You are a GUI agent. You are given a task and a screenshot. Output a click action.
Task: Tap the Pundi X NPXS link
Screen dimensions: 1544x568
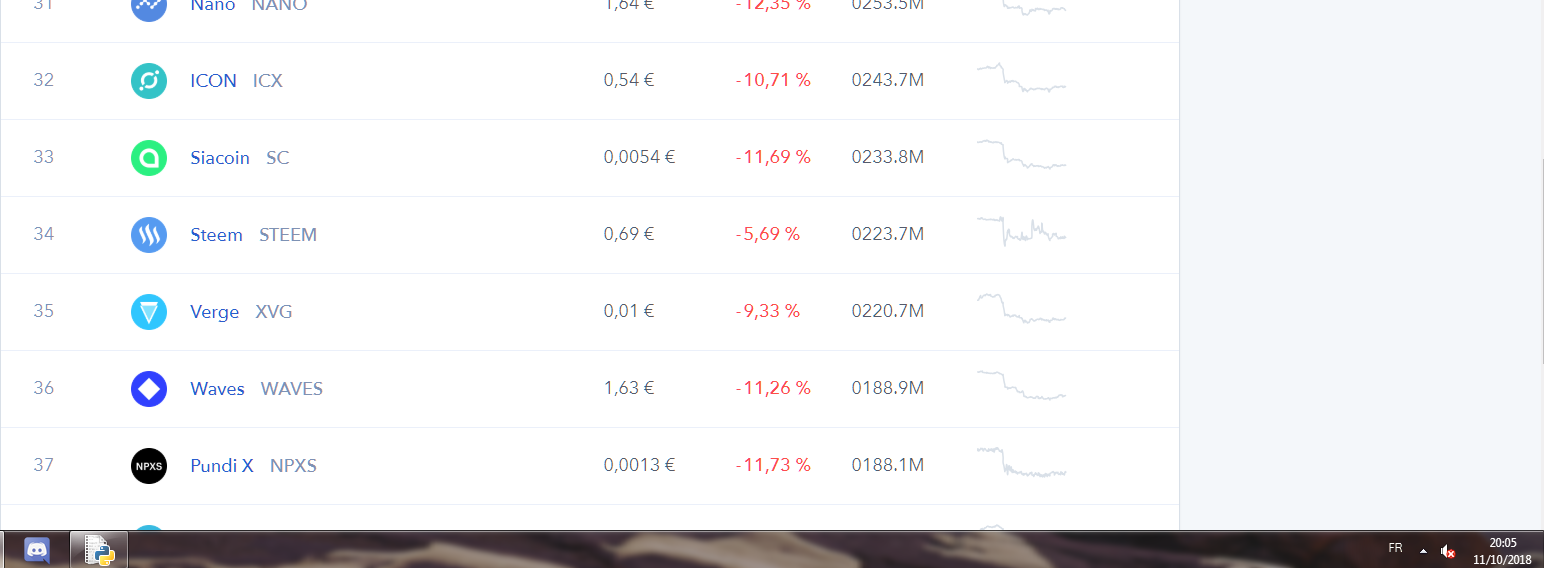point(222,466)
